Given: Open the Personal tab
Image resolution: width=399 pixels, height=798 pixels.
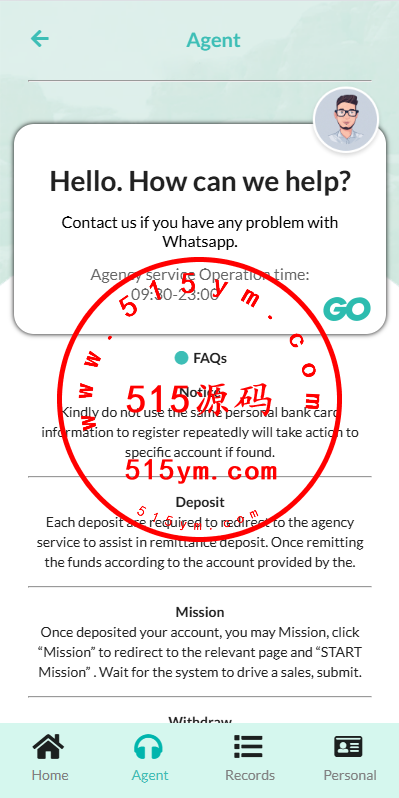Looking at the screenshot, I should tap(350, 758).
